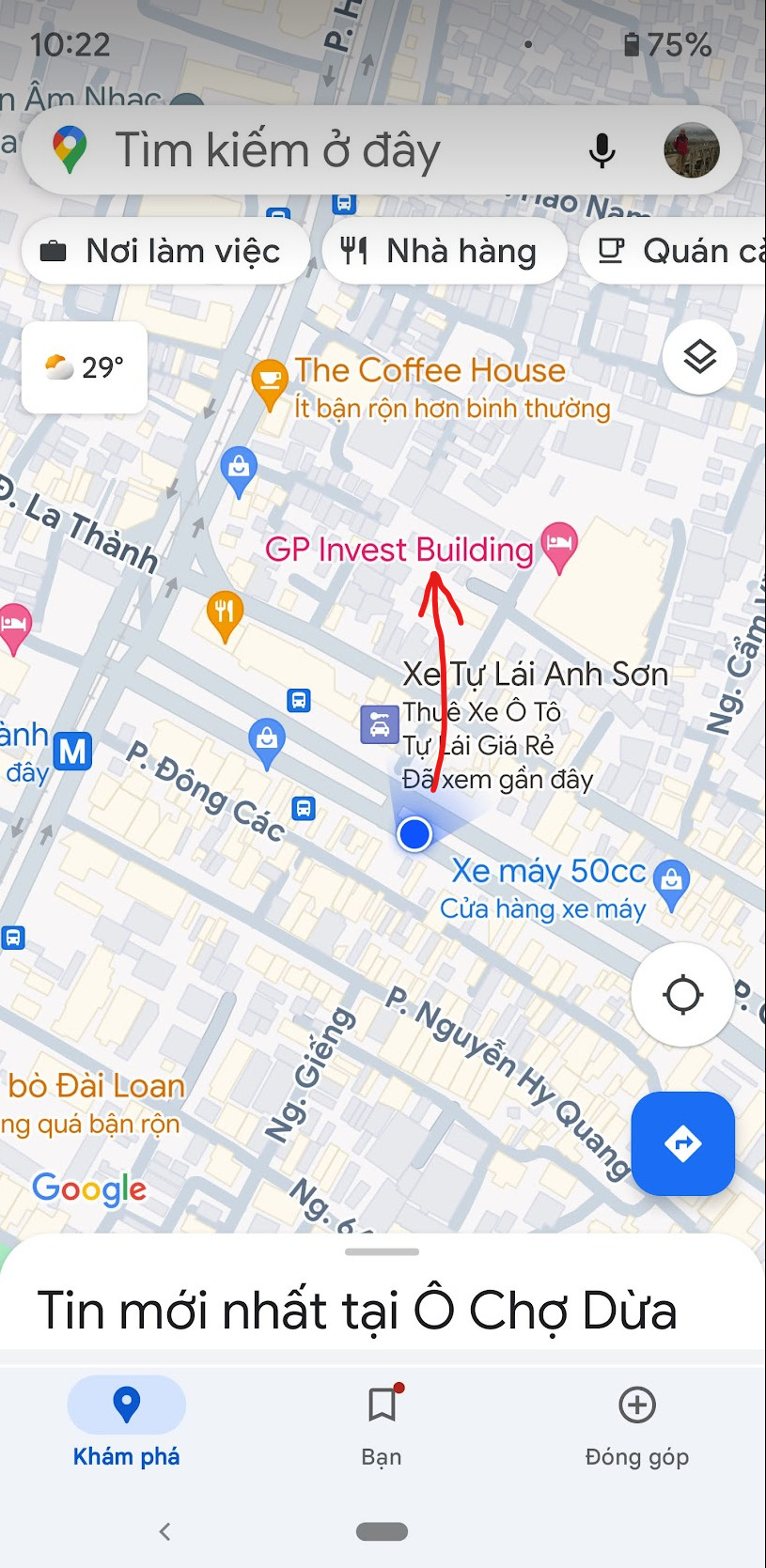
Task: Open the account profile picture
Action: pyautogui.click(x=691, y=150)
